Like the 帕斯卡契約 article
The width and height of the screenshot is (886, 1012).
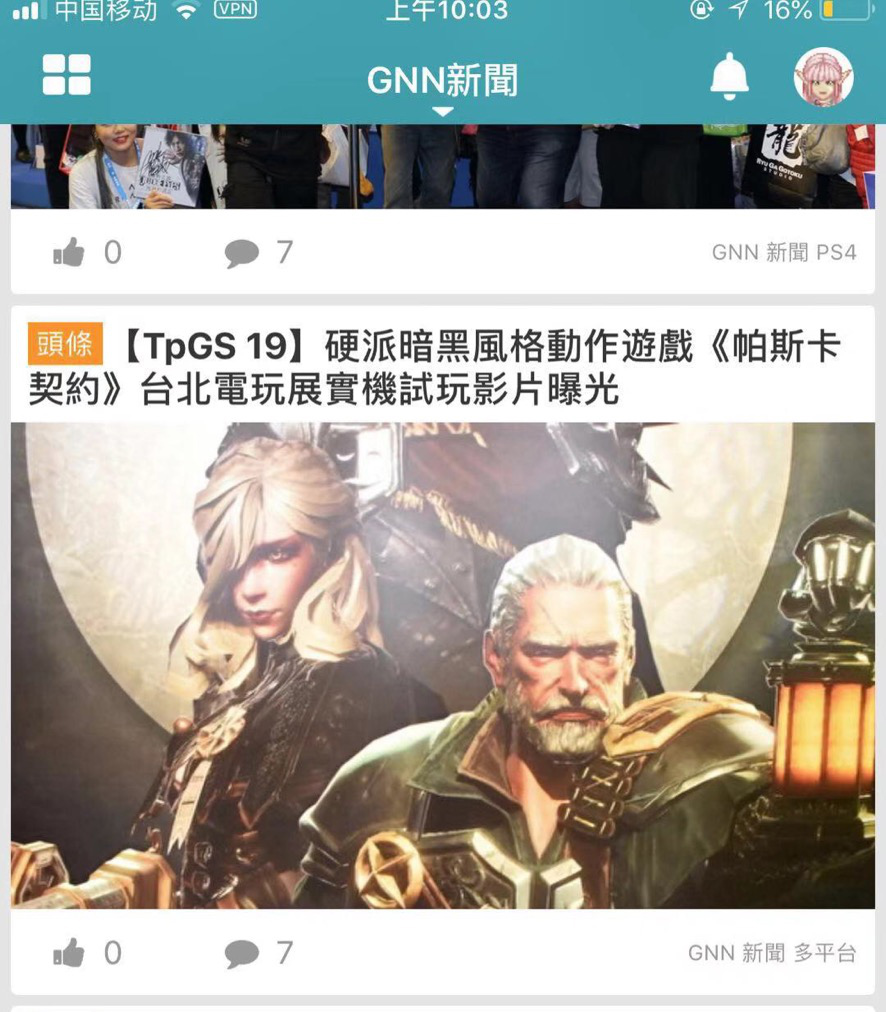[x=70, y=954]
